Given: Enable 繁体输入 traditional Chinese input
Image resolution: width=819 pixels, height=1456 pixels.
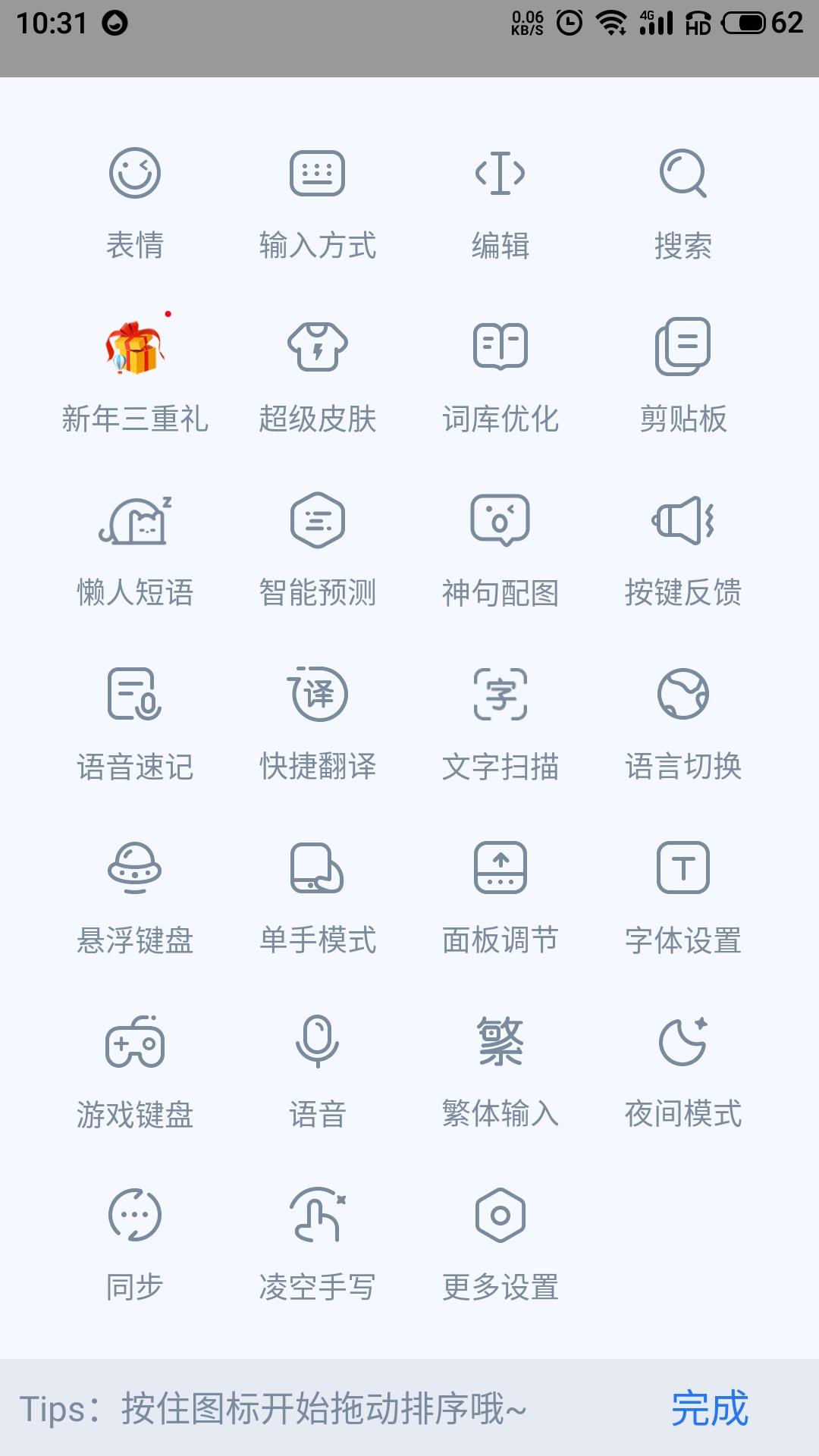Looking at the screenshot, I should tap(500, 1069).
